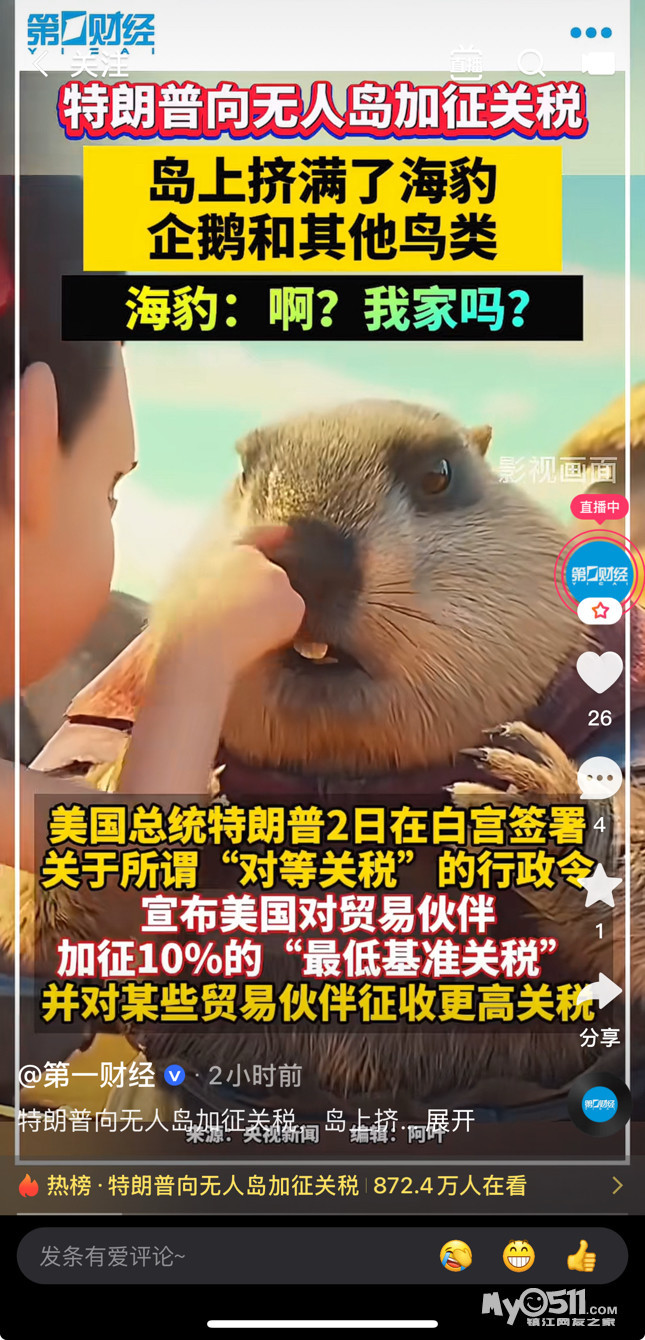Open 第一财经 live avatar marked 直播中
Screen dimensions: 645x1340
[600, 575]
